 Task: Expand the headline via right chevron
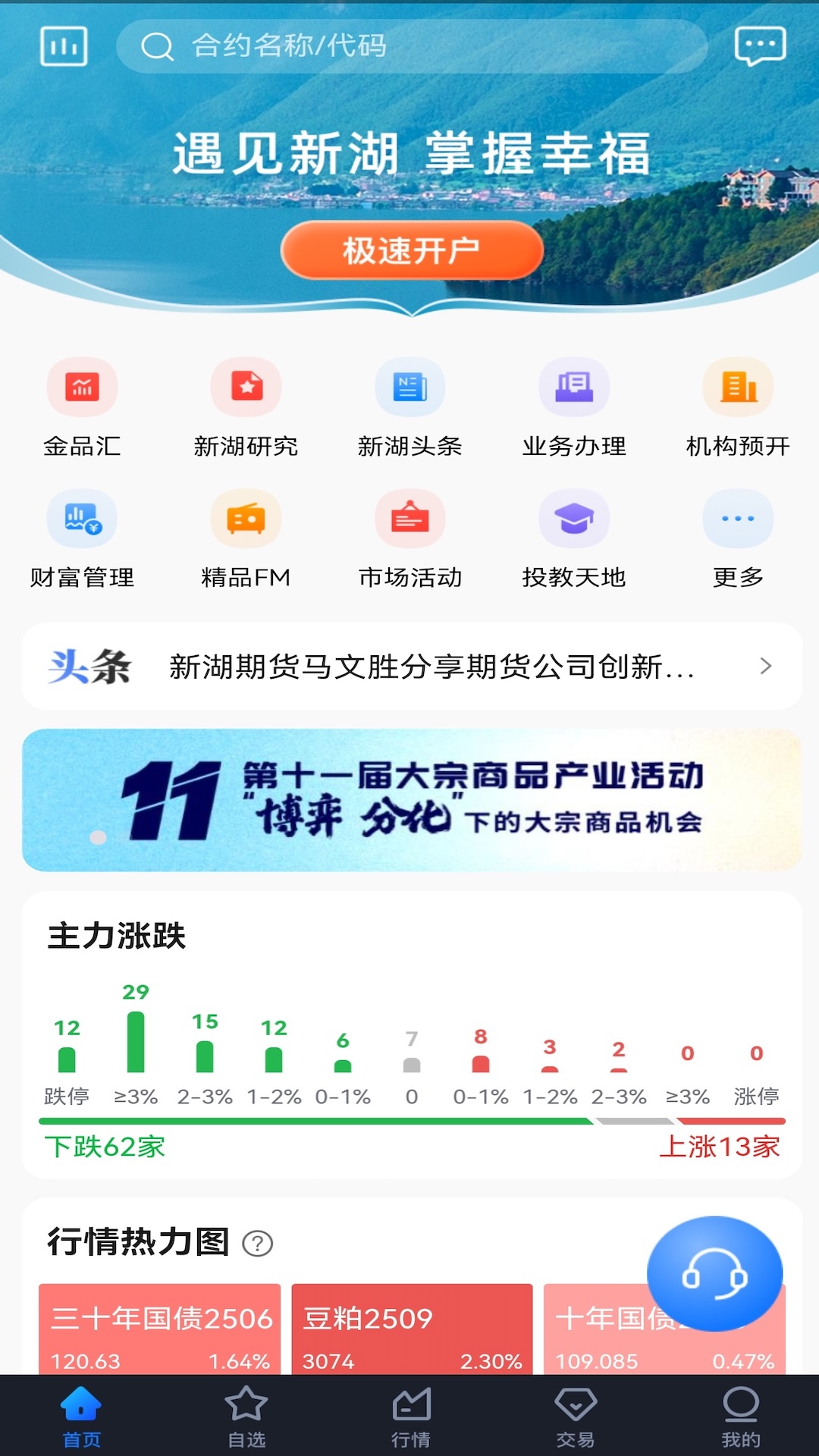coord(766,667)
